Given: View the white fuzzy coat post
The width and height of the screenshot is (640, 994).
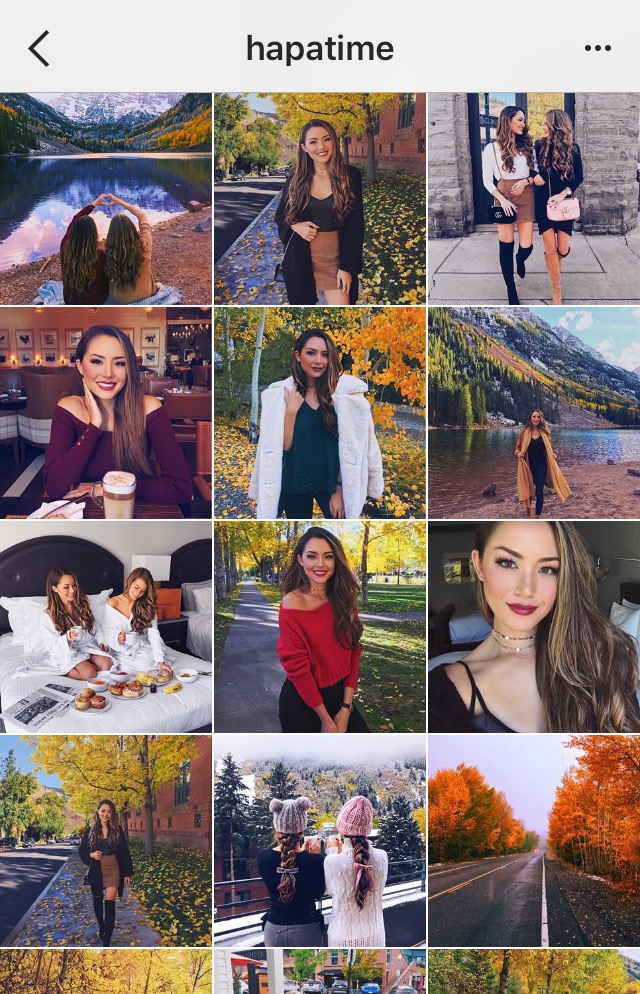Looking at the screenshot, I should point(320,412).
